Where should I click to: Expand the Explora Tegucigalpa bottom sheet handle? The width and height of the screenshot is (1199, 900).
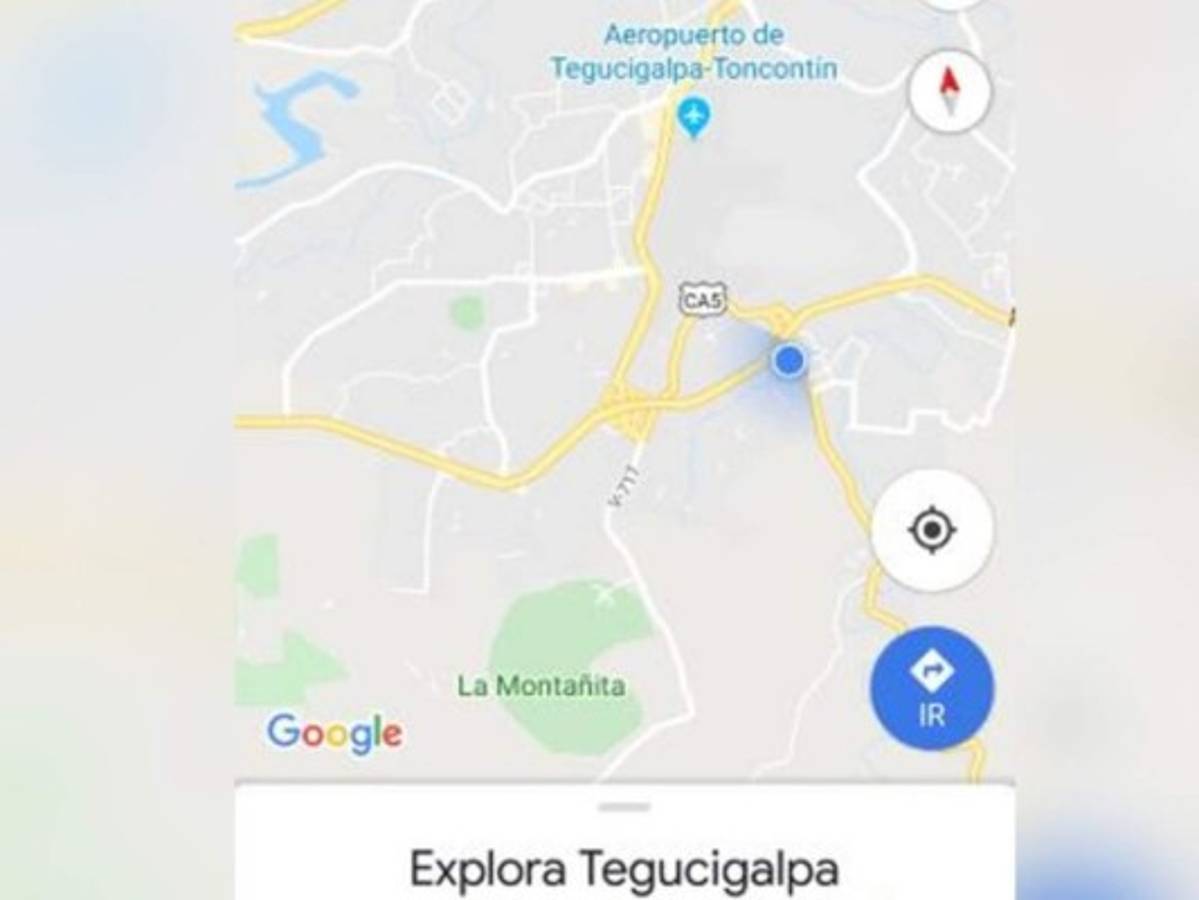point(626,807)
